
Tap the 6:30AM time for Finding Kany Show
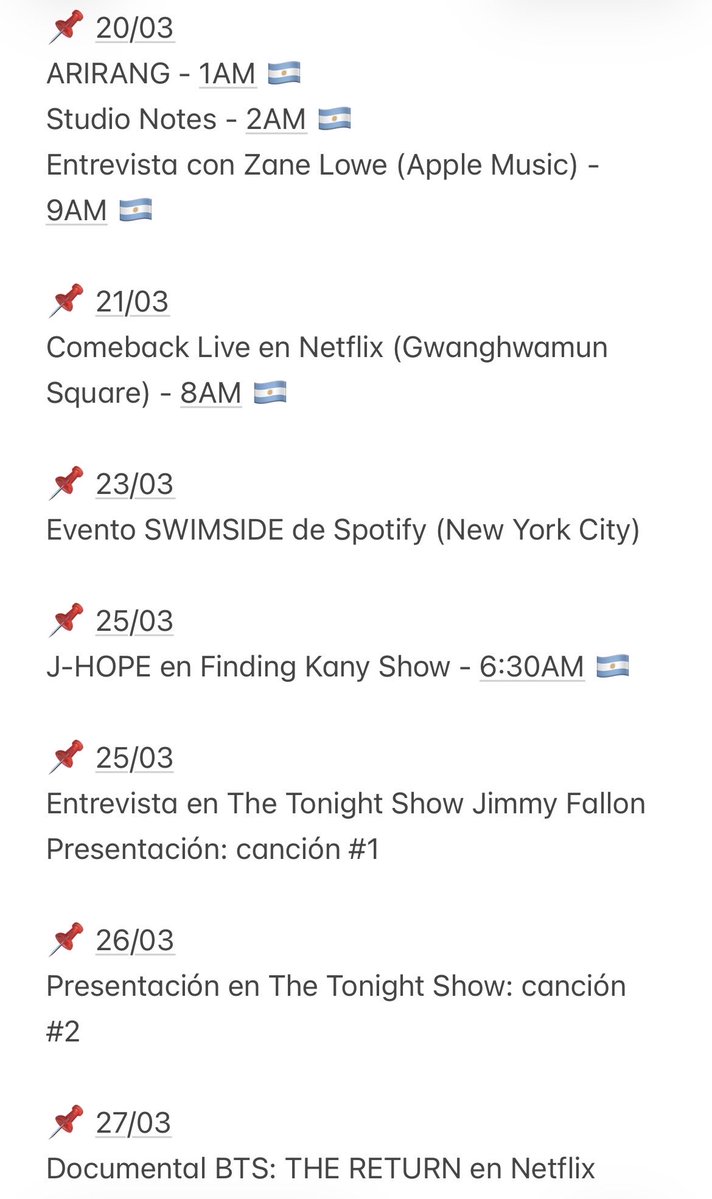click(x=531, y=667)
